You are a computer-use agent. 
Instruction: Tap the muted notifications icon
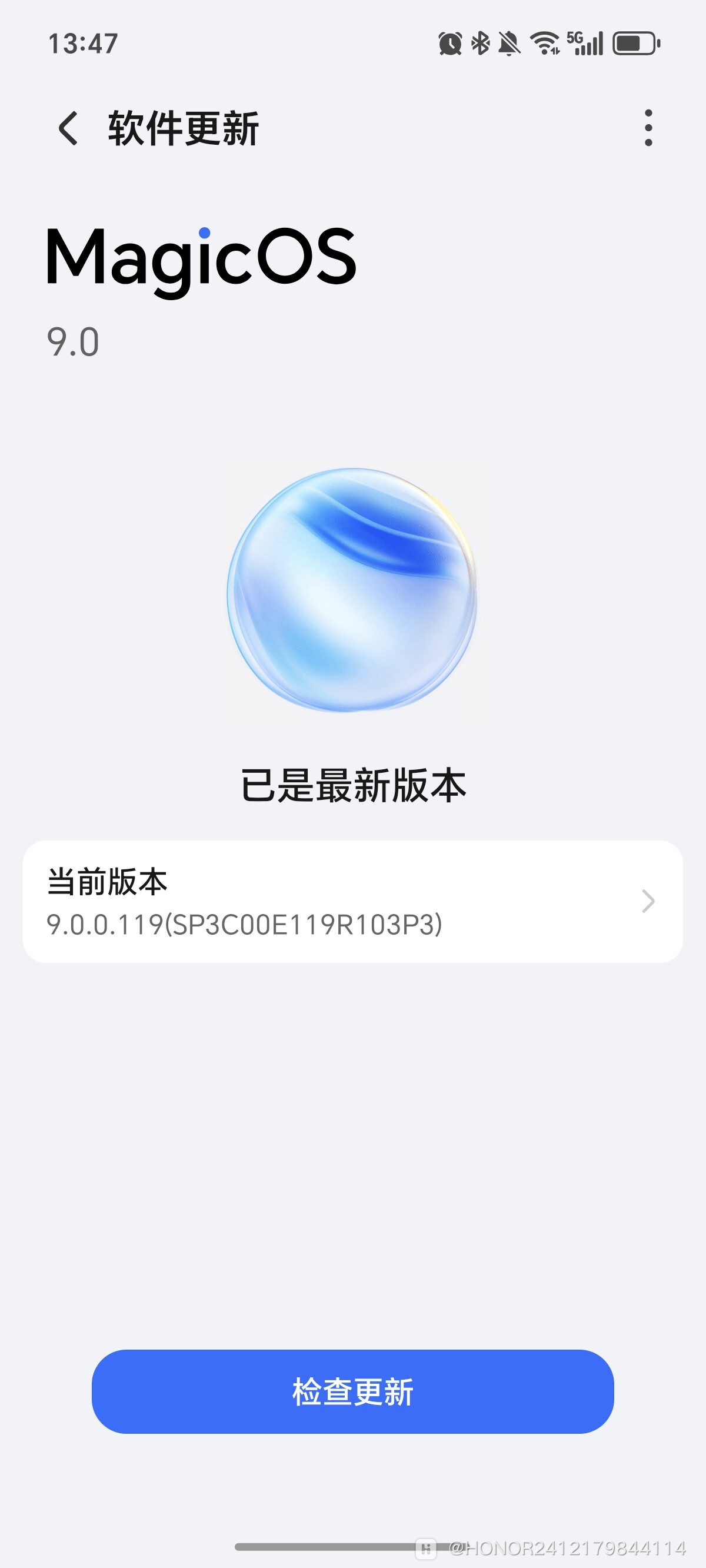[511, 41]
